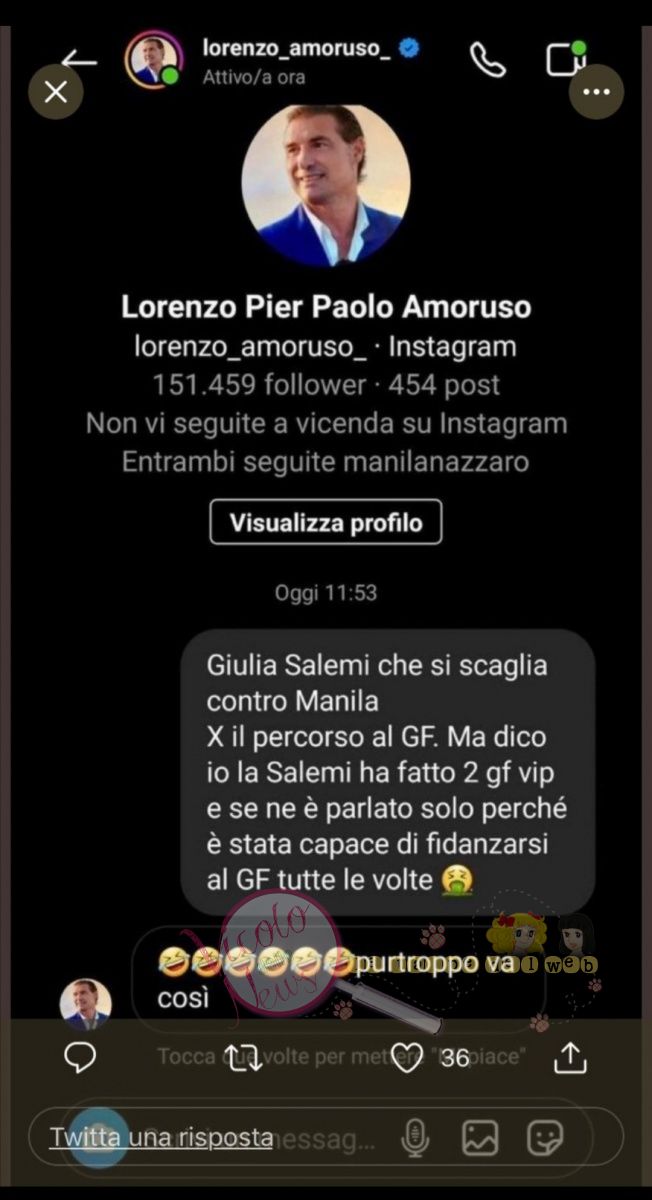Open the three-dot overflow menu
The image size is (652, 1200).
point(596,92)
